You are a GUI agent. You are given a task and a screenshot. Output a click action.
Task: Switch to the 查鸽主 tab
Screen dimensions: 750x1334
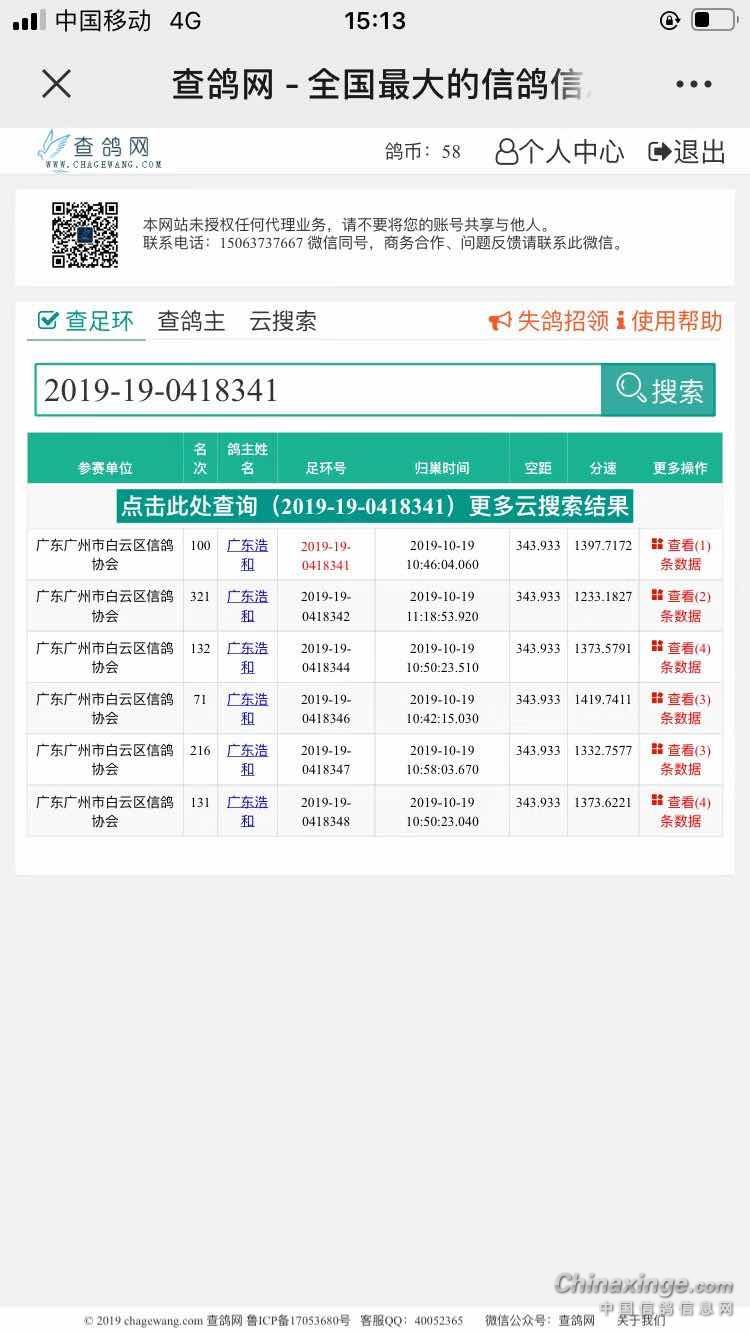(x=191, y=321)
